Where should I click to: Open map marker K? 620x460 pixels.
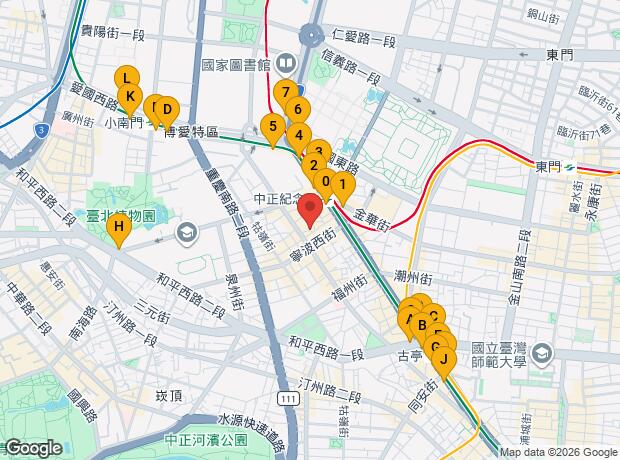pyautogui.click(x=129, y=97)
